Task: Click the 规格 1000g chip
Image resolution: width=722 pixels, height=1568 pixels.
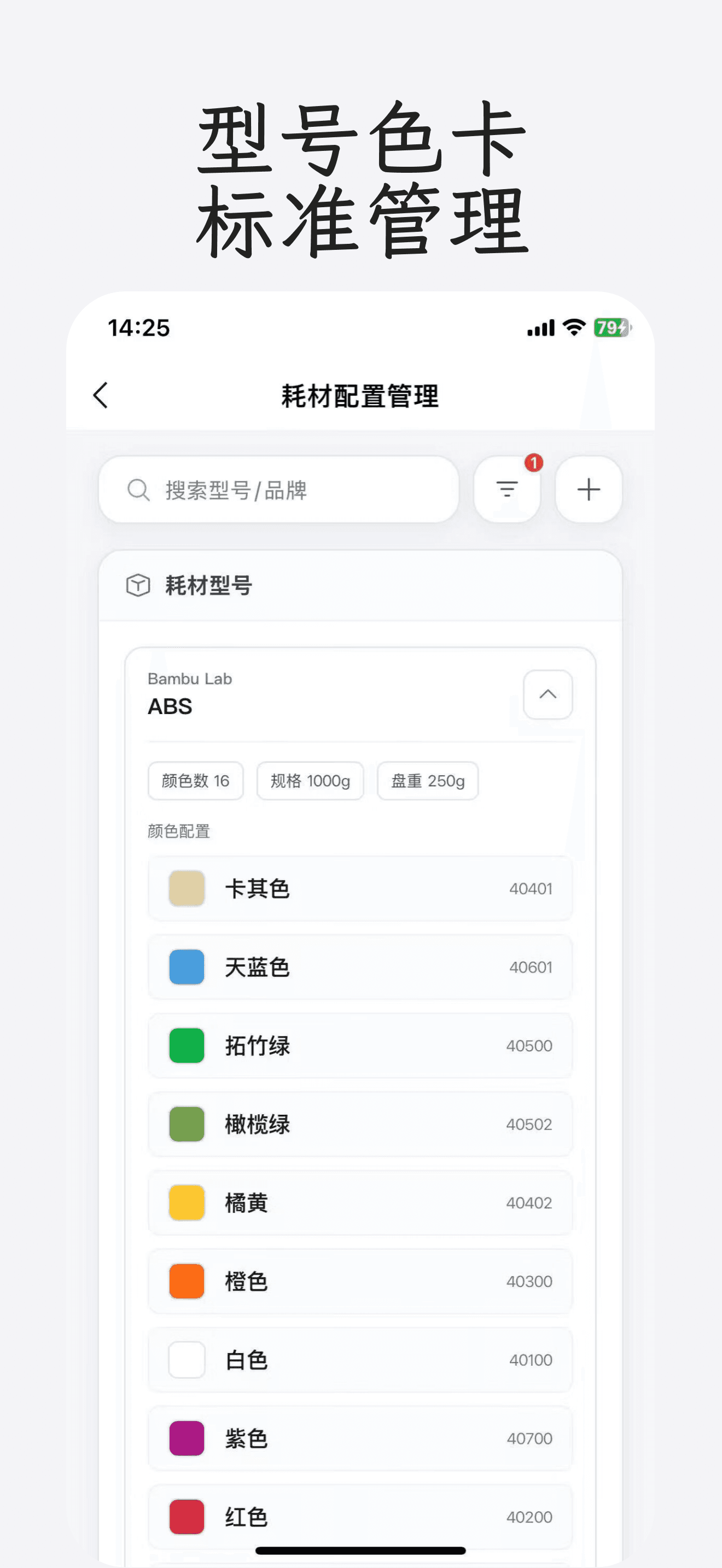Action: (310, 782)
